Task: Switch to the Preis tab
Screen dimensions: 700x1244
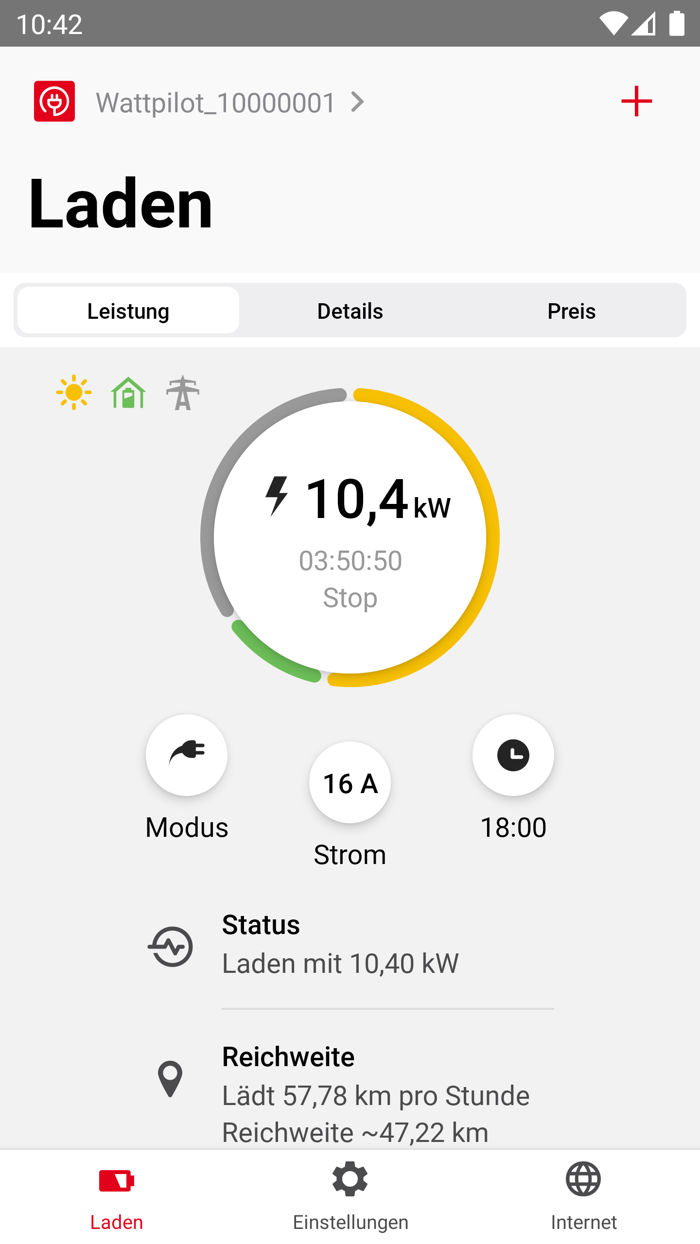Action: 572,311
